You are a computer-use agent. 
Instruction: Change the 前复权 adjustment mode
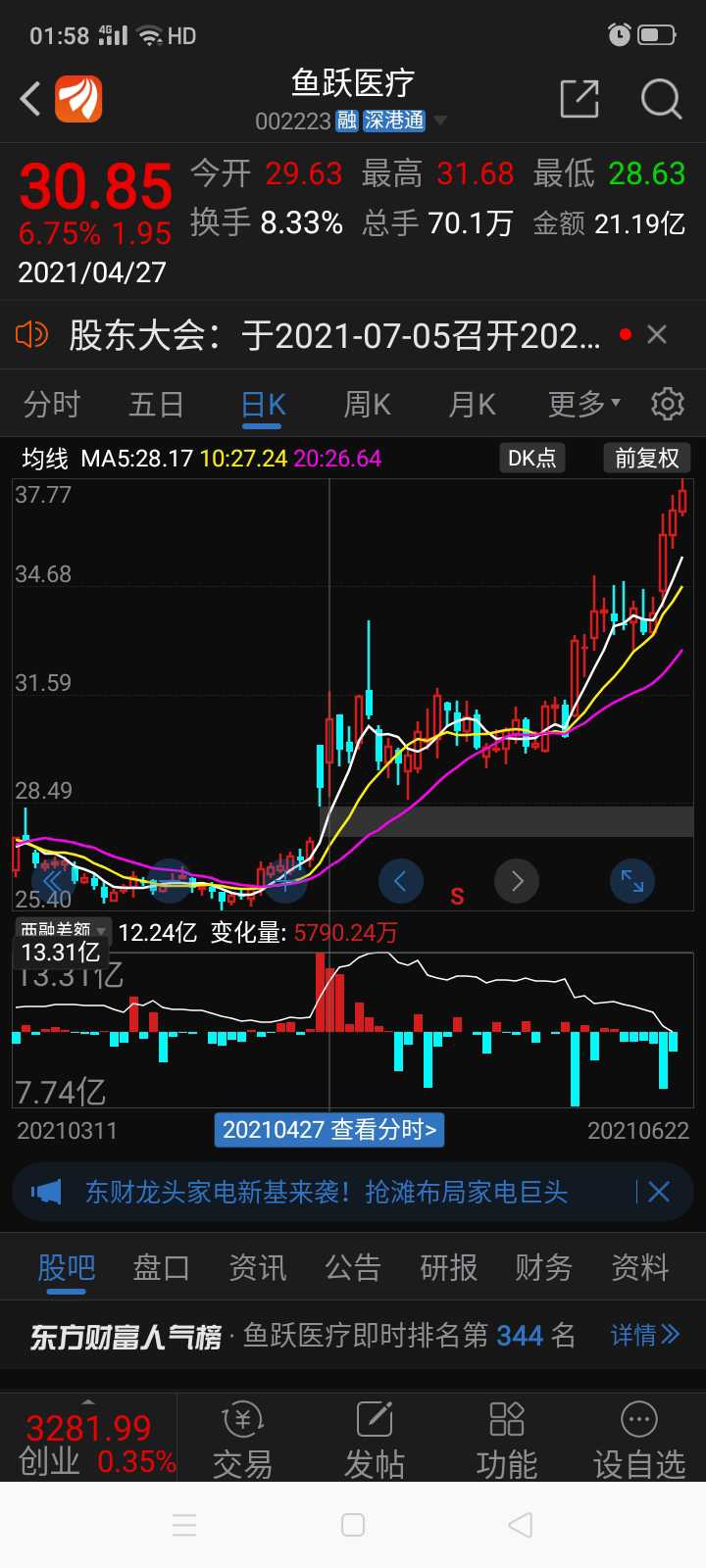(646, 458)
